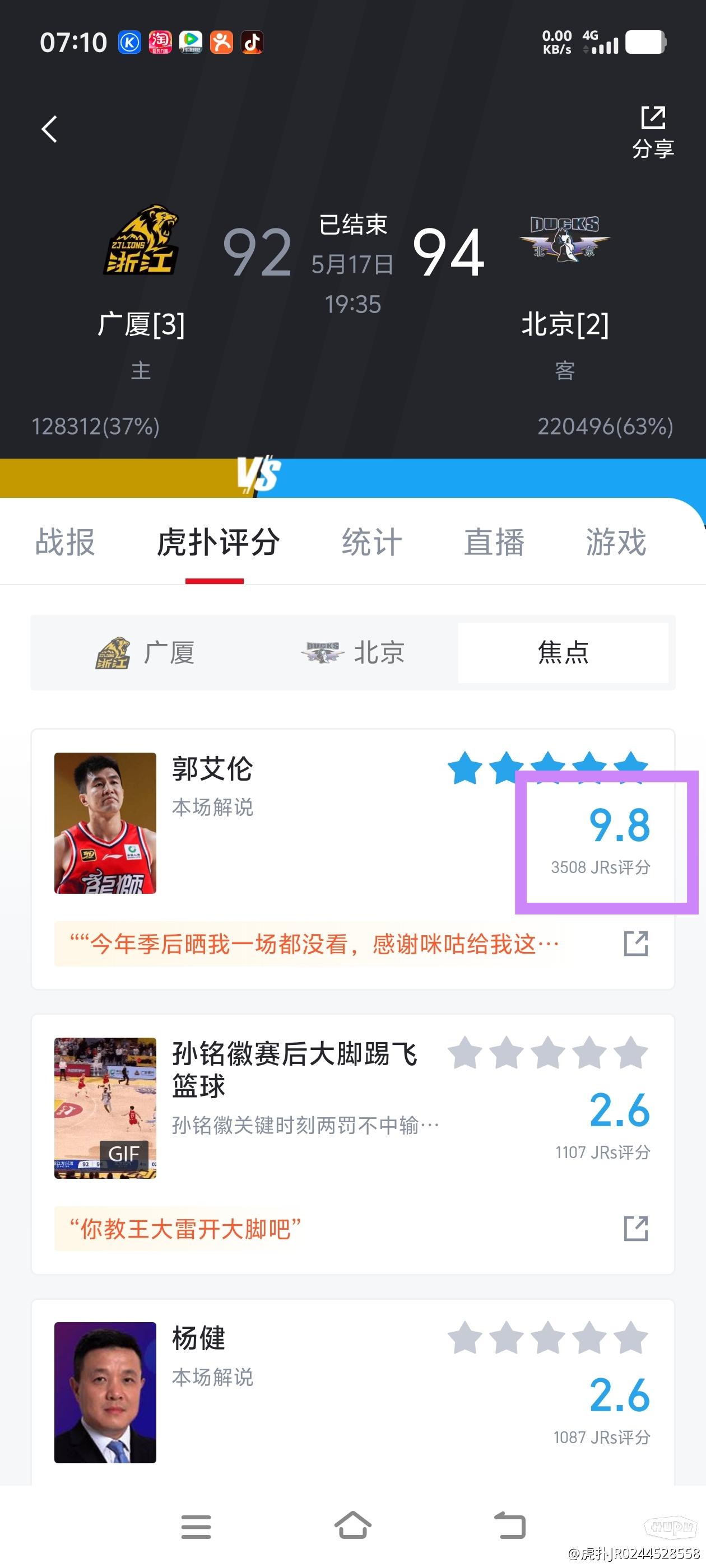The height and width of the screenshot is (1568, 706).
Task: Open the 广厦 team logo in header
Action: [x=141, y=240]
